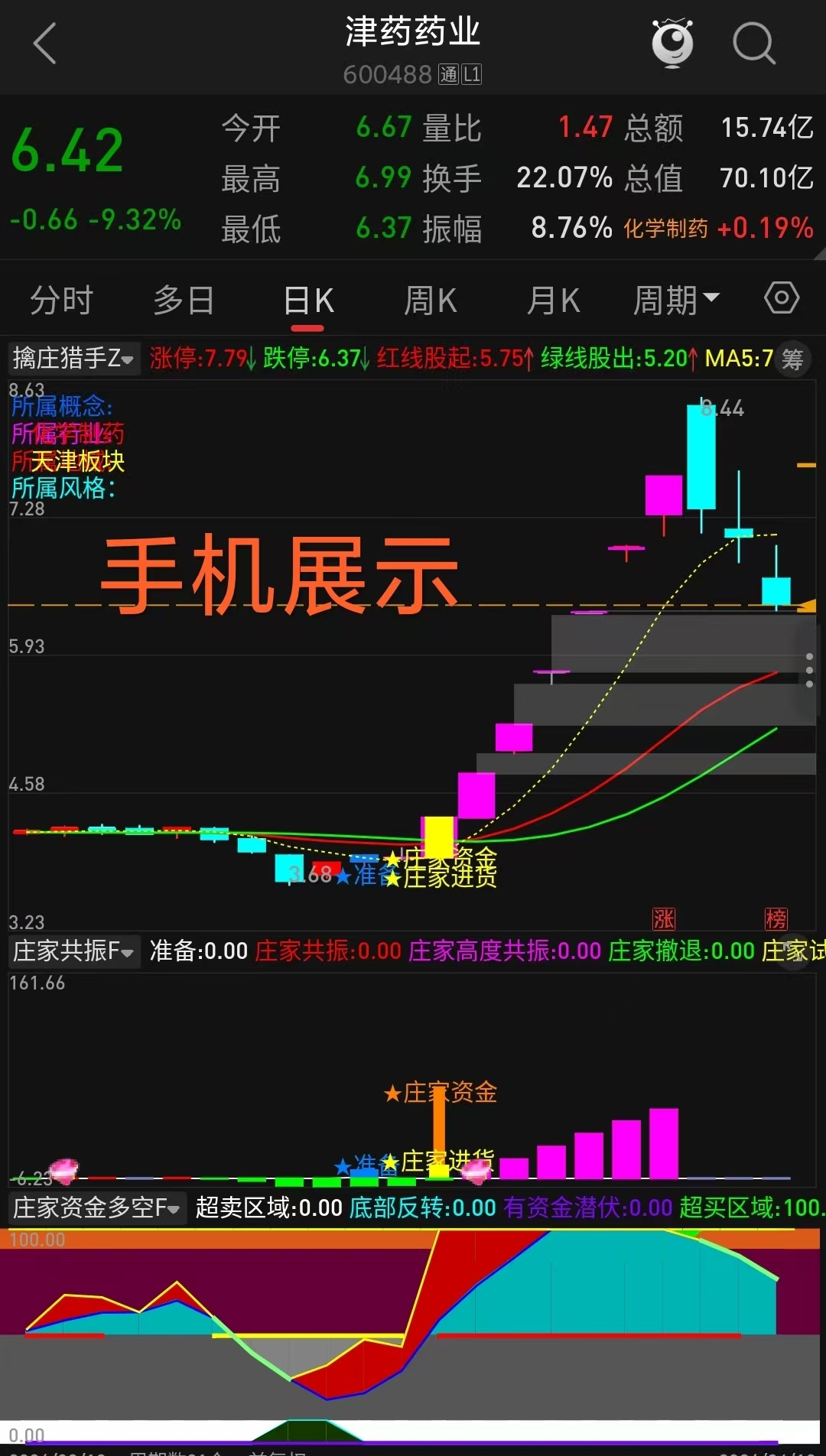Open the robot assistant icon
The height and width of the screenshot is (1456, 826).
672,43
